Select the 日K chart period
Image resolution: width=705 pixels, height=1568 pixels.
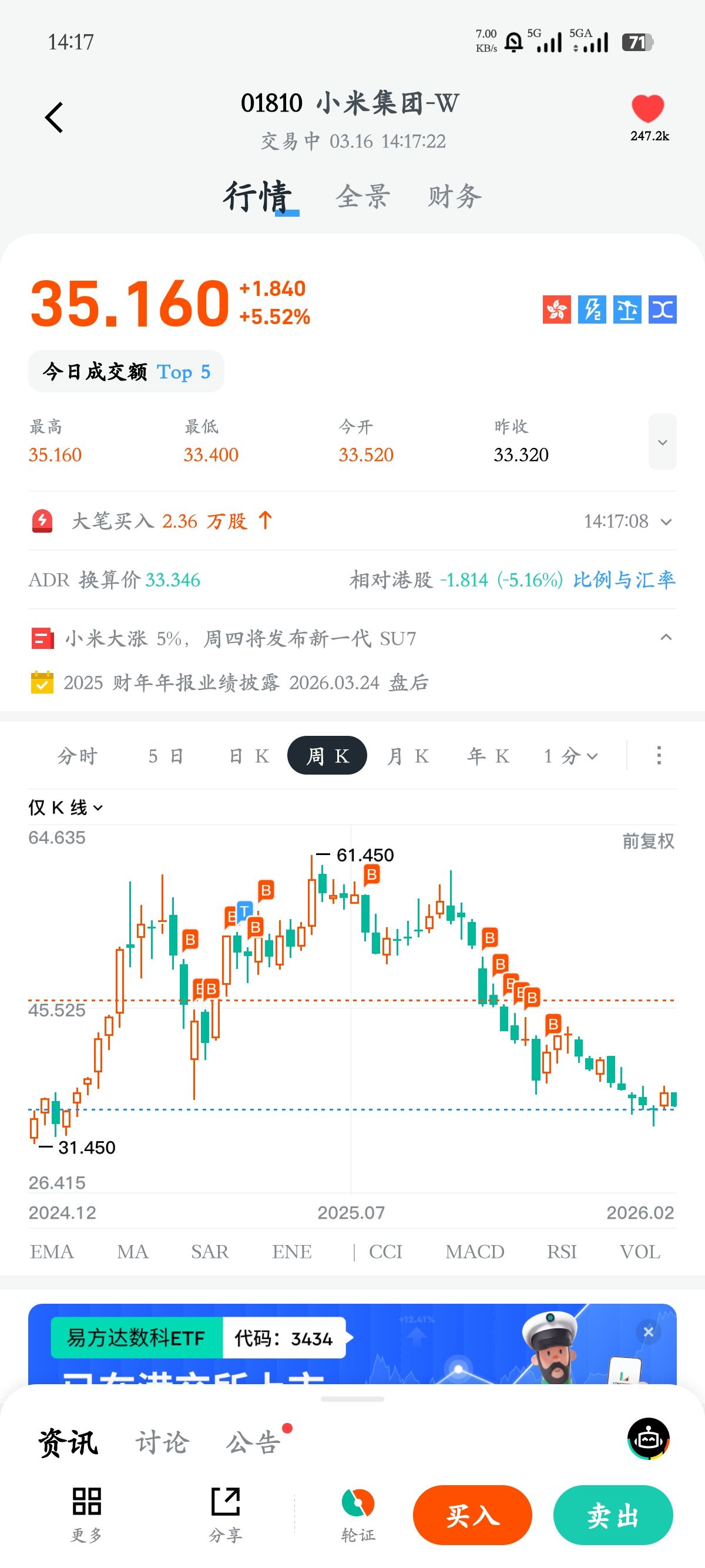pyautogui.click(x=249, y=756)
